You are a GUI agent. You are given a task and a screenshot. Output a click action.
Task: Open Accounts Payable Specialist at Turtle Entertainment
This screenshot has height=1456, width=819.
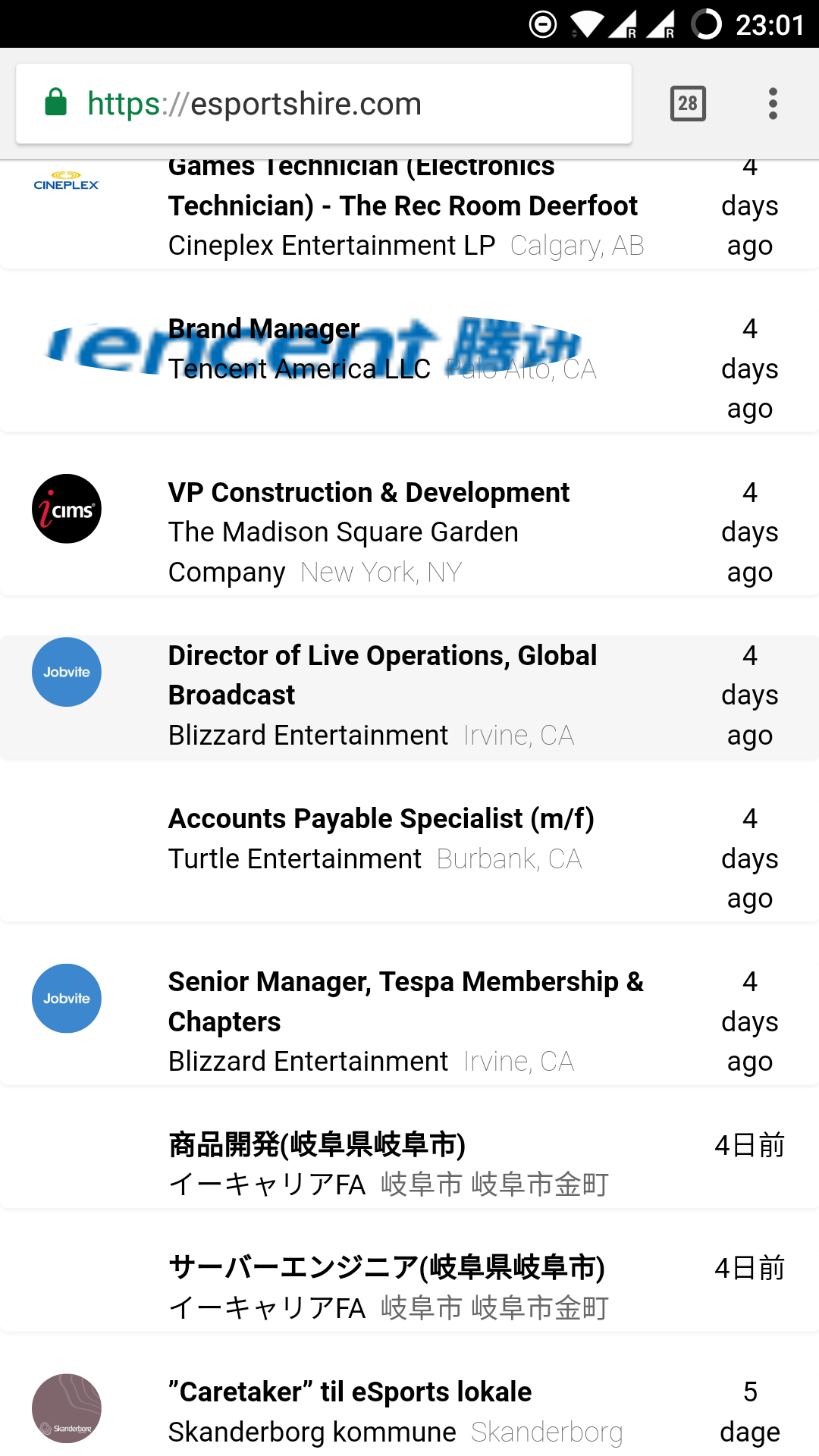point(381,819)
